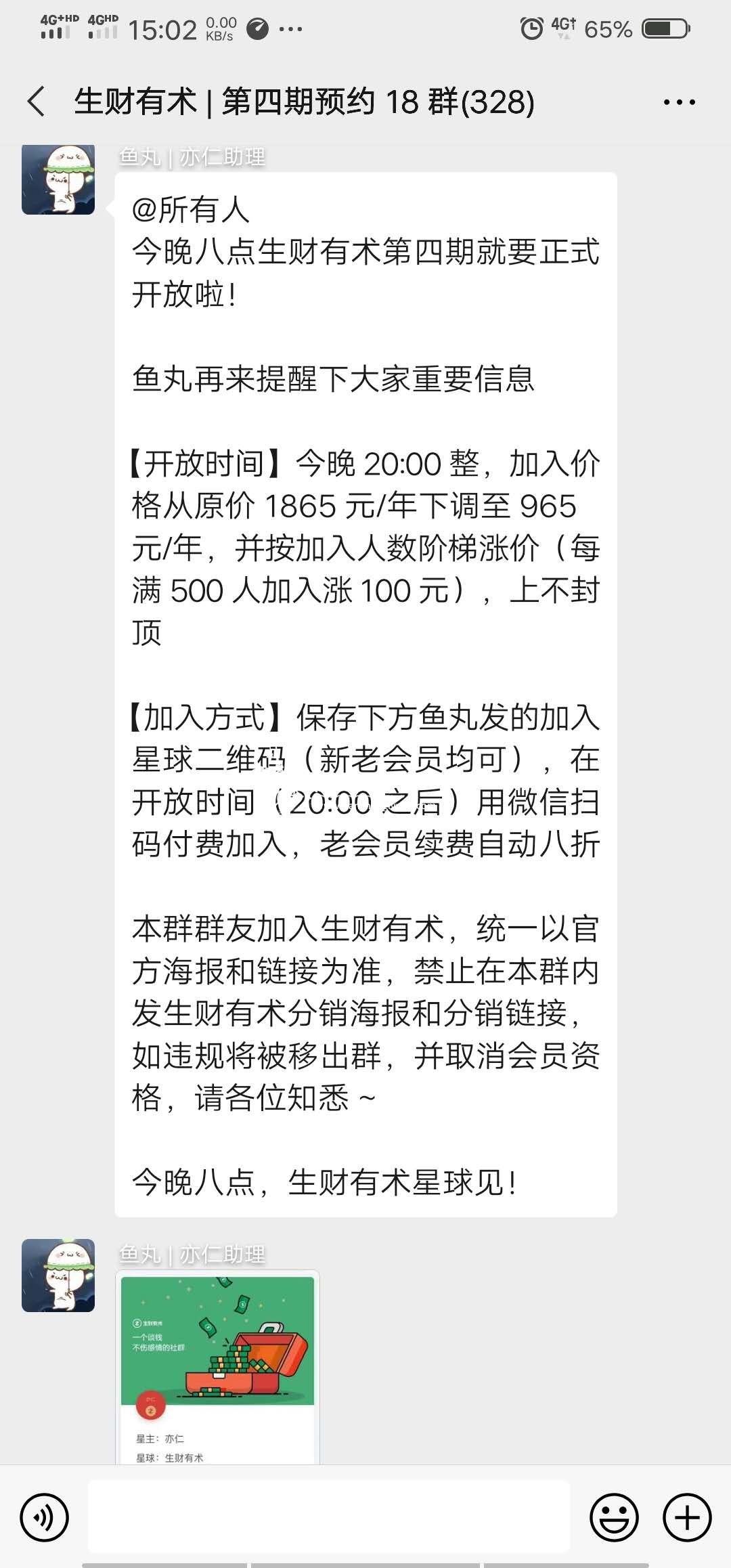The height and width of the screenshot is (1568, 731).
Task: Switch to voice message input
Action: [x=45, y=1518]
